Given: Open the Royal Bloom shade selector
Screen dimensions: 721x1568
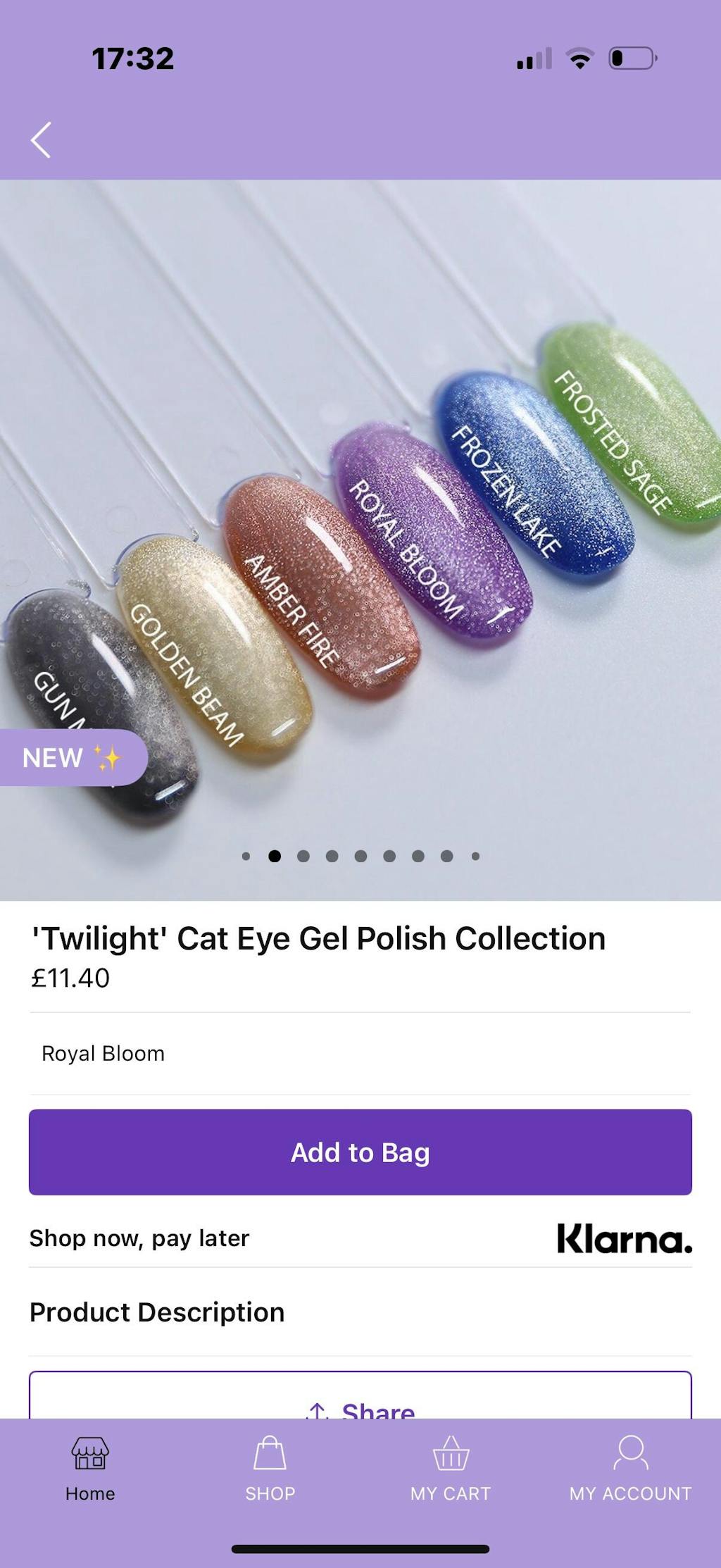Looking at the screenshot, I should point(359,1053).
